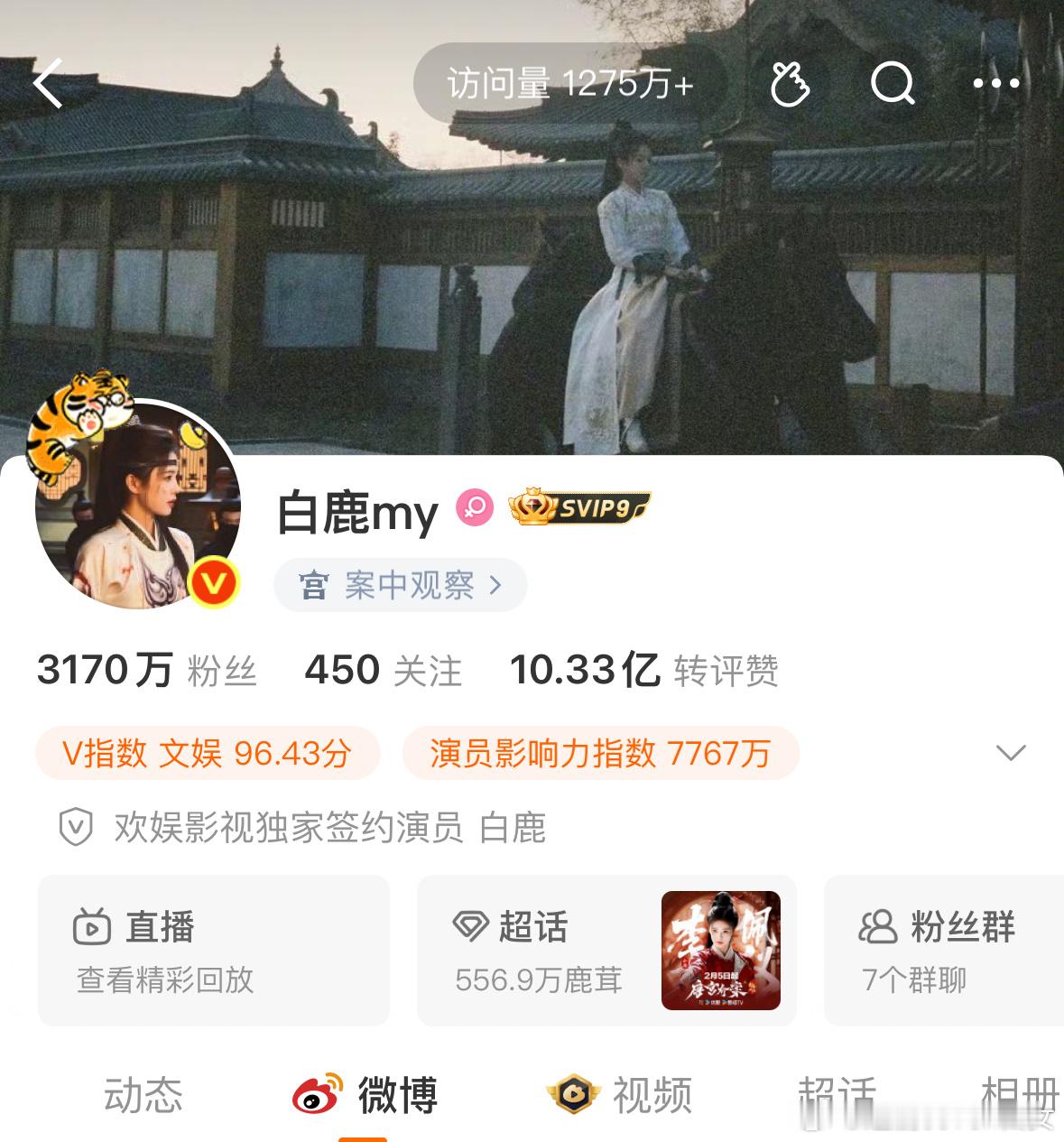Viewport: 1064px width, 1142px height.
Task: Open the 案中观察 tag via its arrow
Action: pos(495,585)
